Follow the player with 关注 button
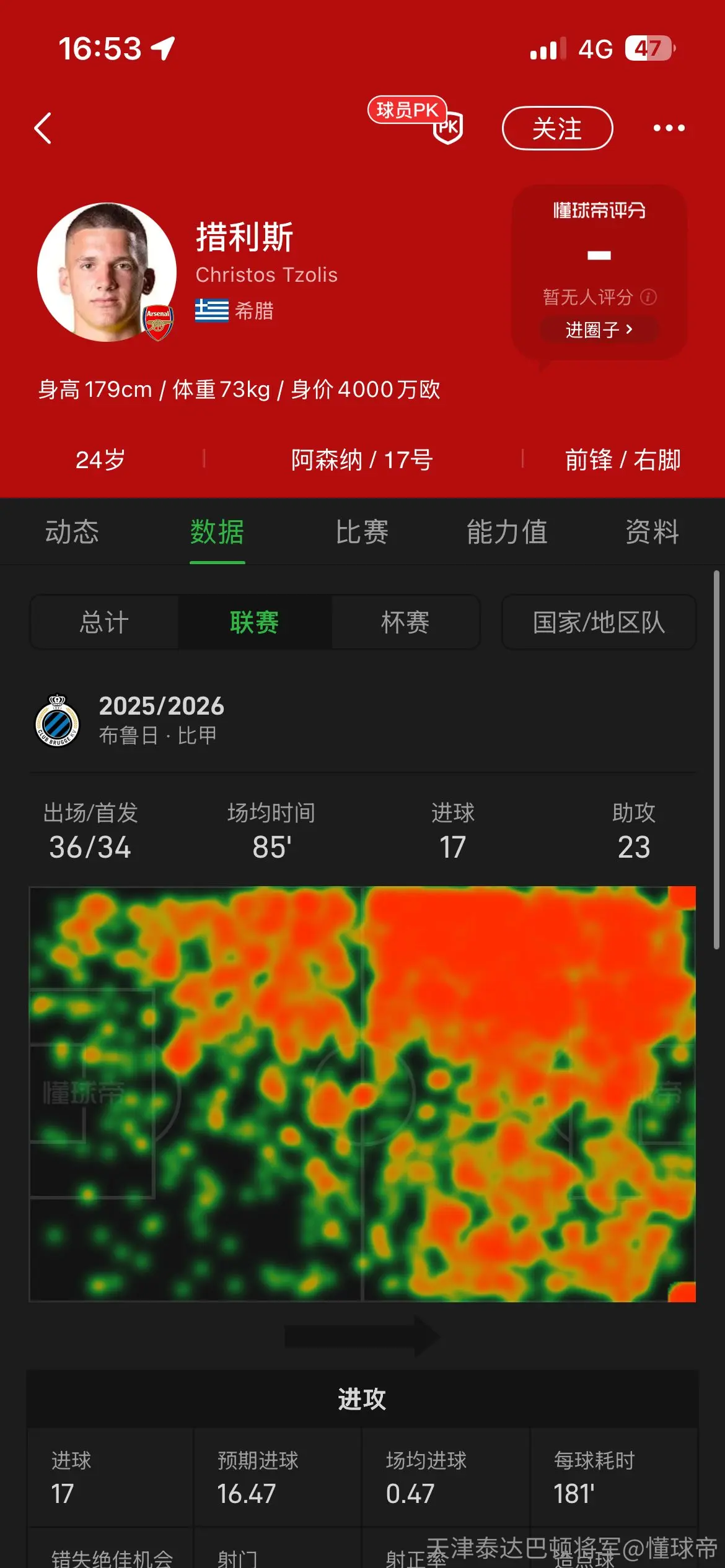 (557, 128)
